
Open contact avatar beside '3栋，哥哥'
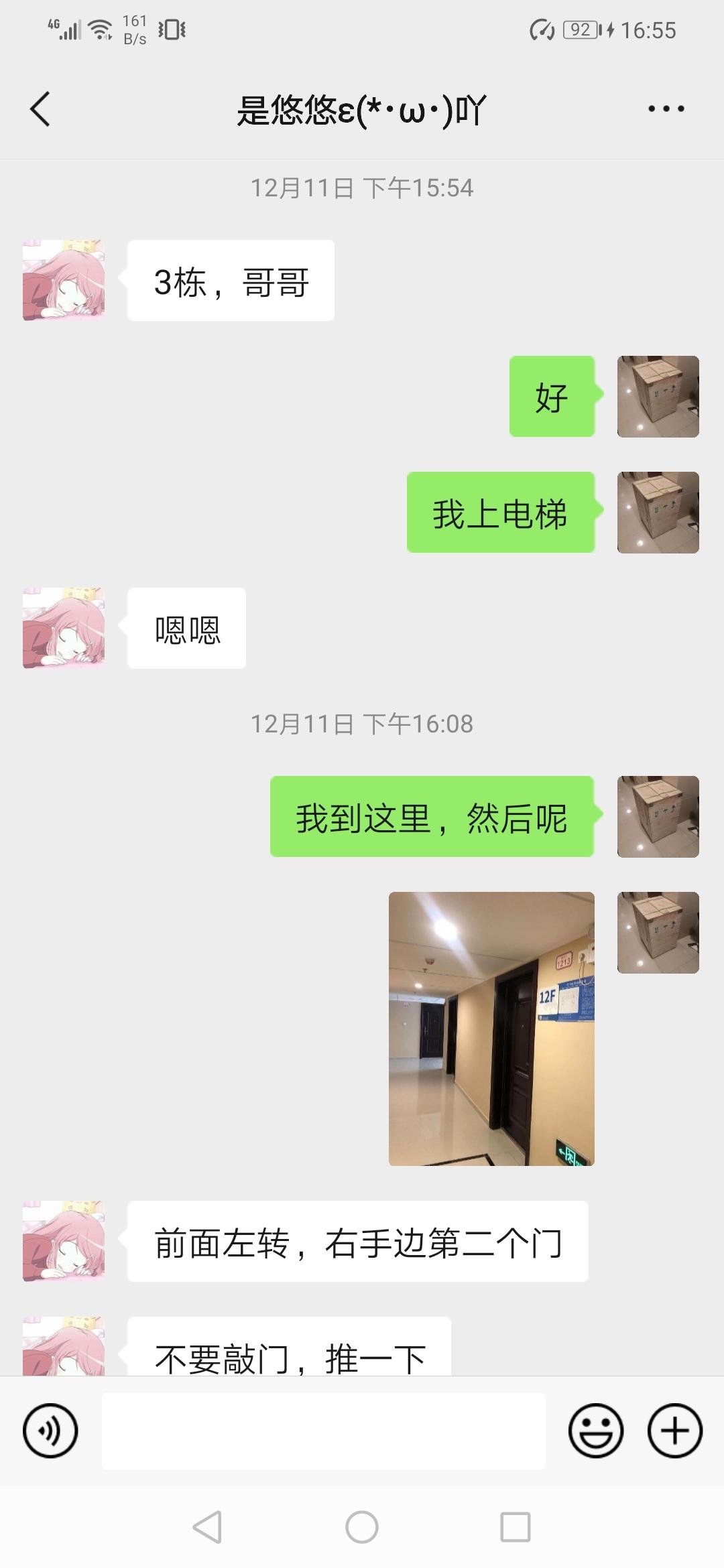tap(64, 280)
